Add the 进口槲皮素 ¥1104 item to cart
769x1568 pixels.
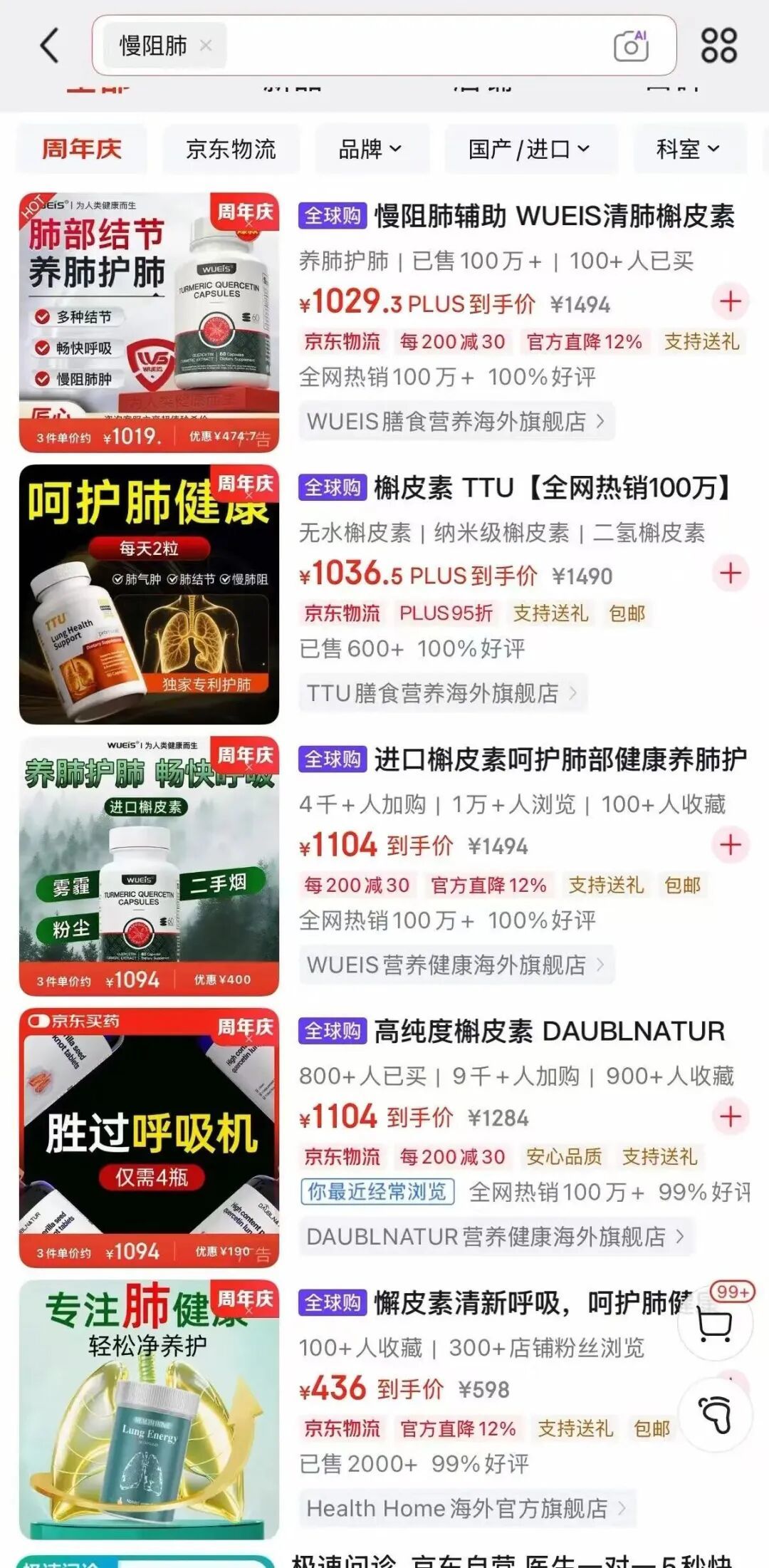(731, 845)
